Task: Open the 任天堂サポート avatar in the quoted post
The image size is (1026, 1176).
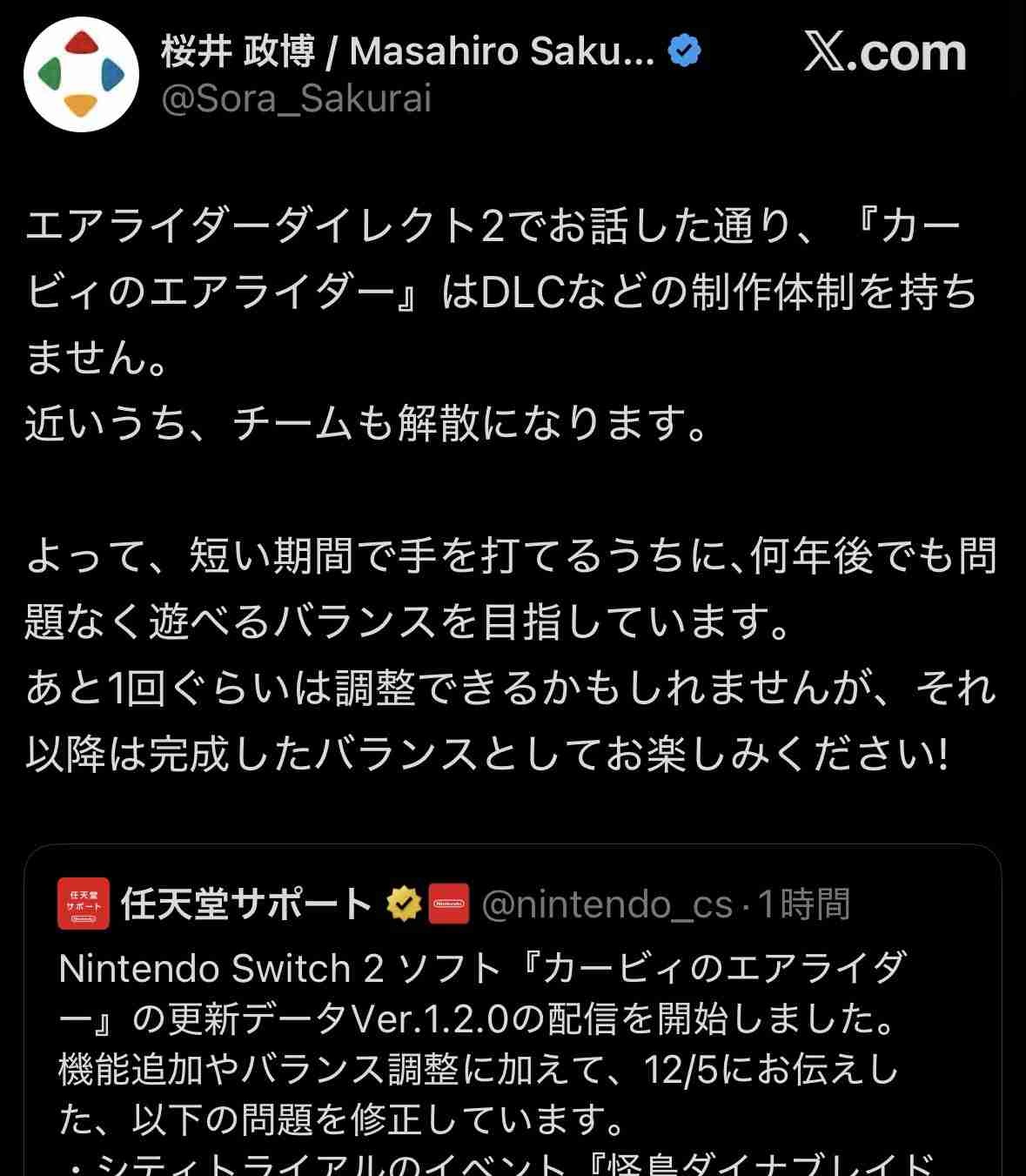Action: coord(84,904)
